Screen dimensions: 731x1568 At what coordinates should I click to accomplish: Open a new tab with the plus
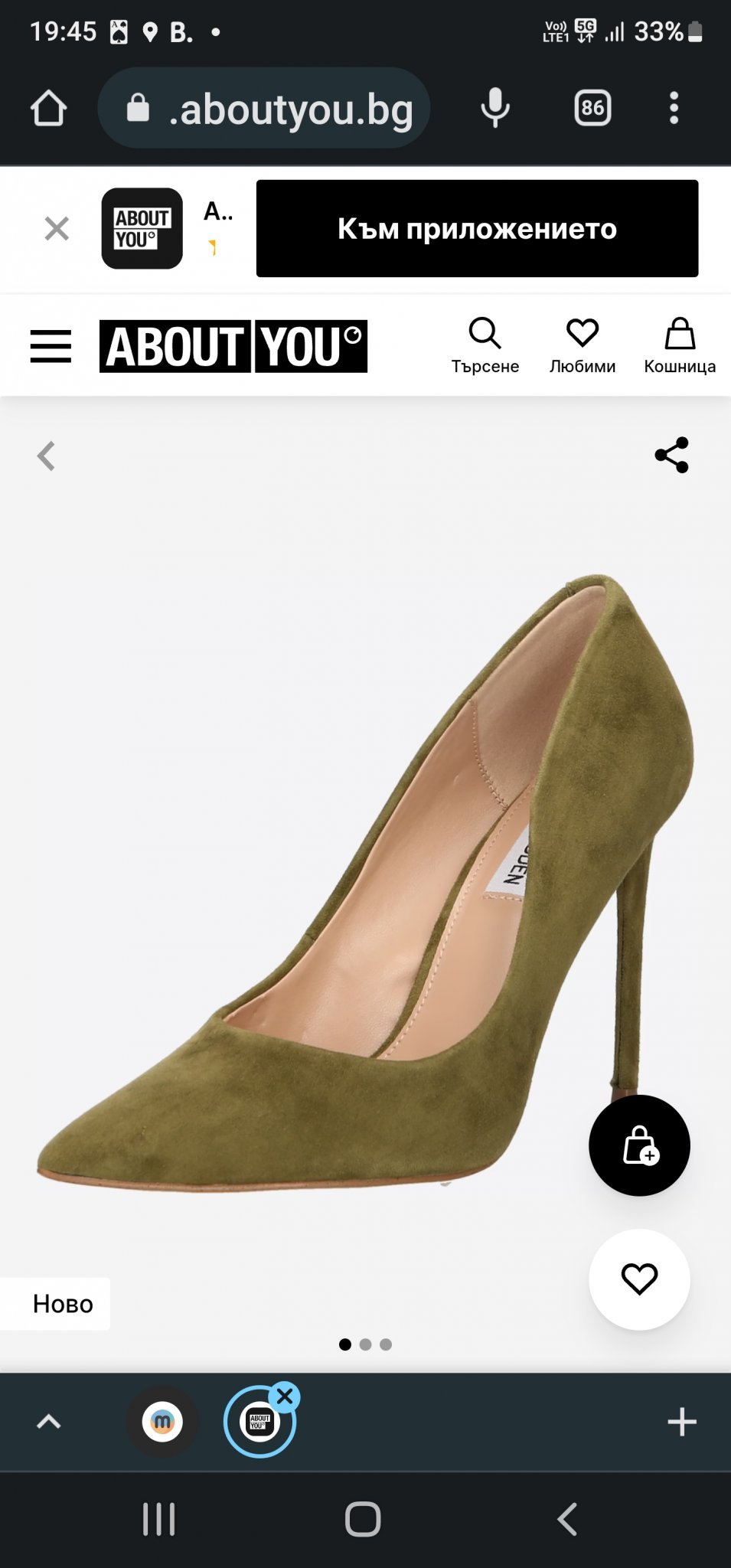(681, 1423)
